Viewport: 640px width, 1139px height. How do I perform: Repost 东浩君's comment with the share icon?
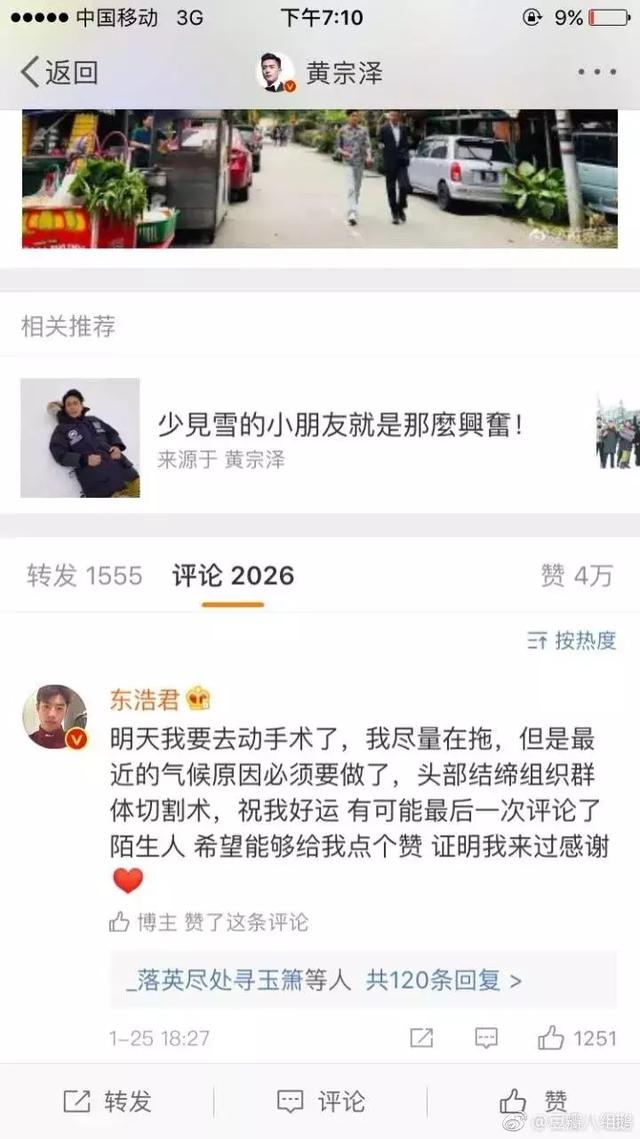coord(421,1038)
